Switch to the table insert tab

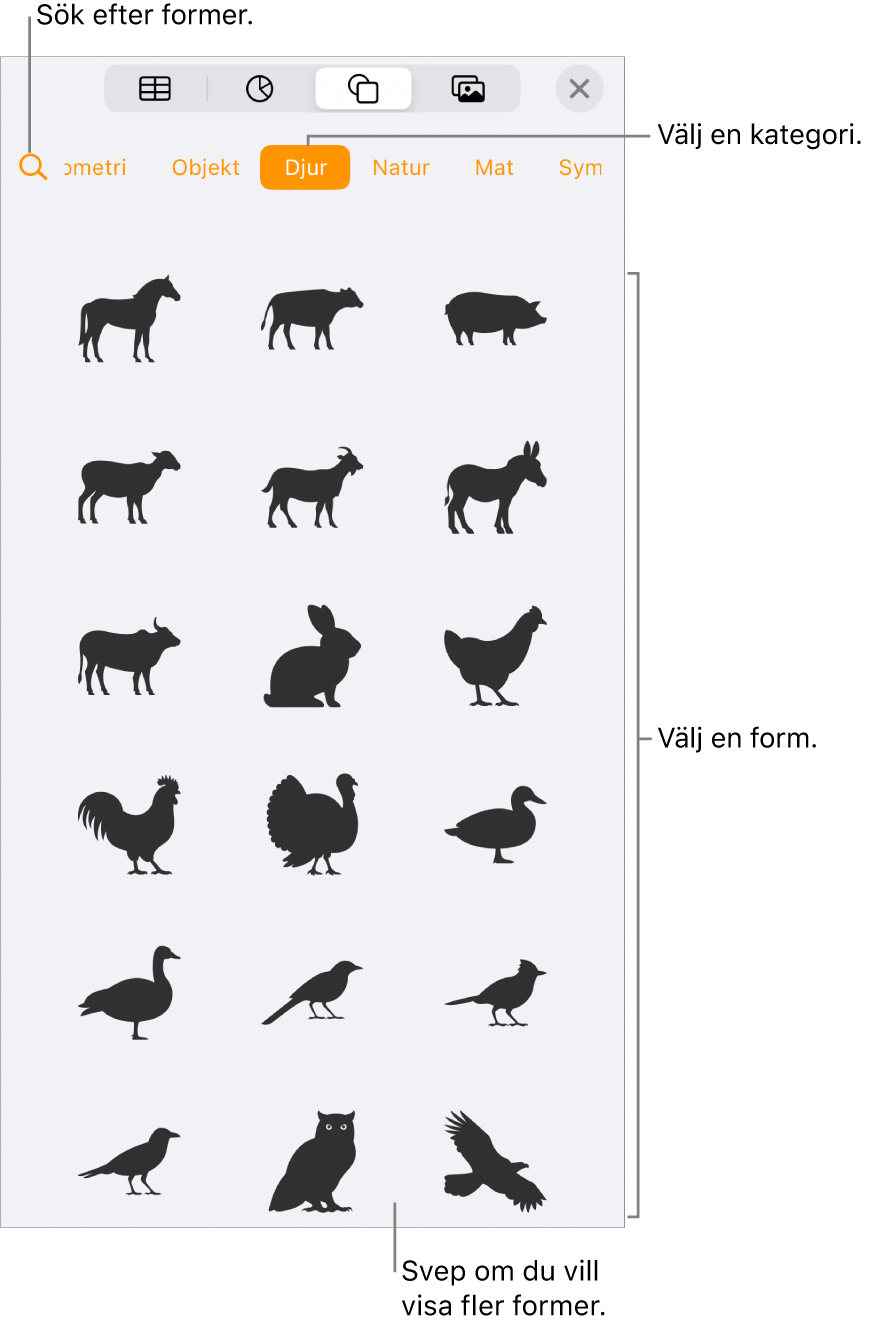point(155,89)
